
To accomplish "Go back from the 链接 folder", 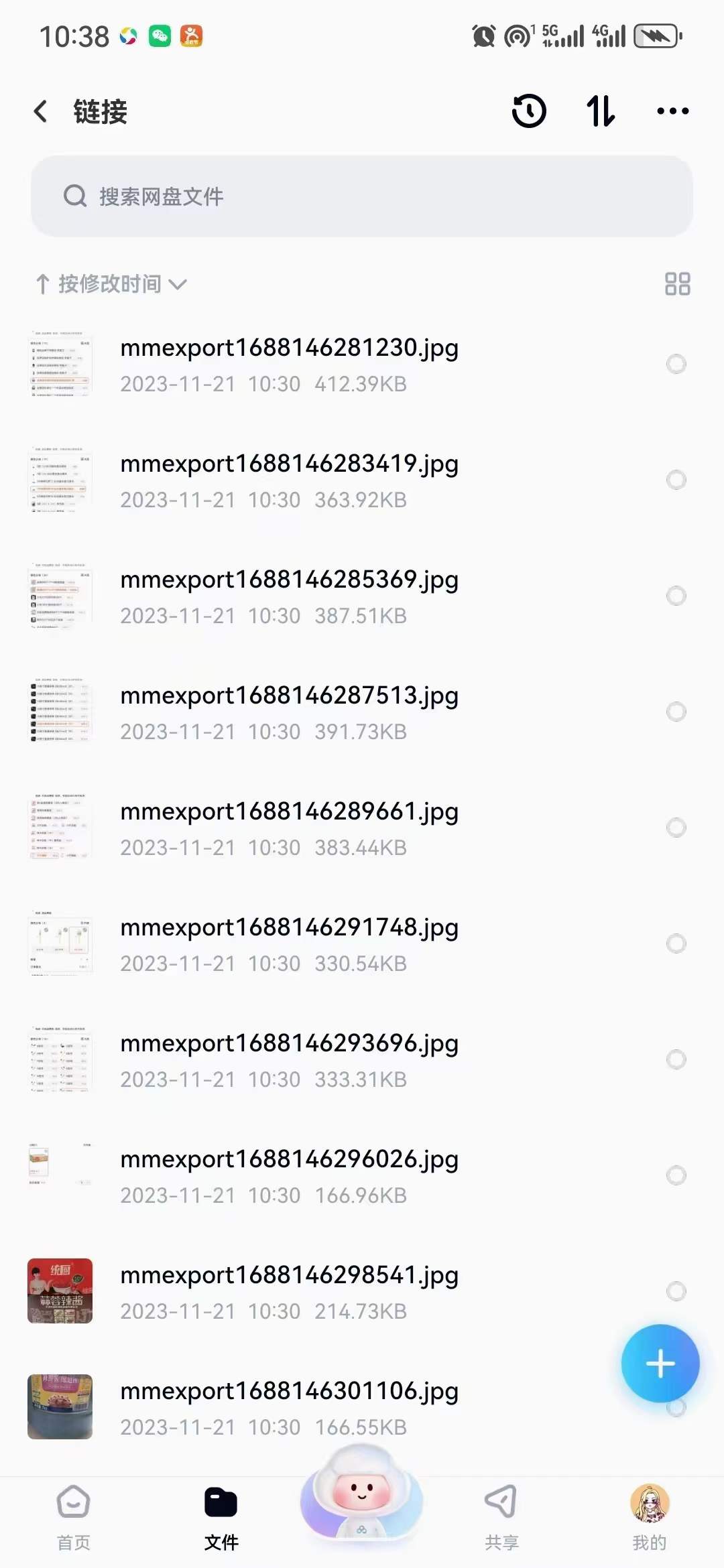I will 41,111.
